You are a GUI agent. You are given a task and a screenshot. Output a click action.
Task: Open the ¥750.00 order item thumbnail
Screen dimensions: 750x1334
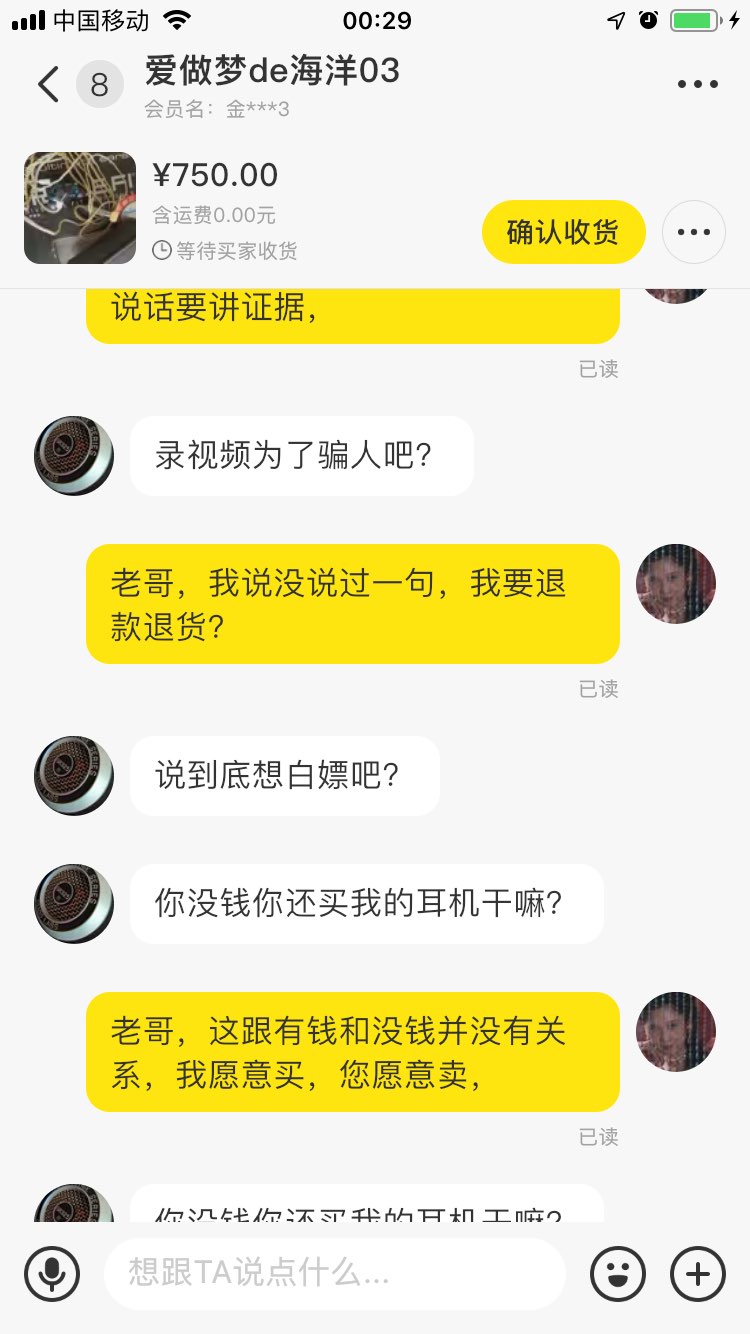pyautogui.click(x=80, y=208)
